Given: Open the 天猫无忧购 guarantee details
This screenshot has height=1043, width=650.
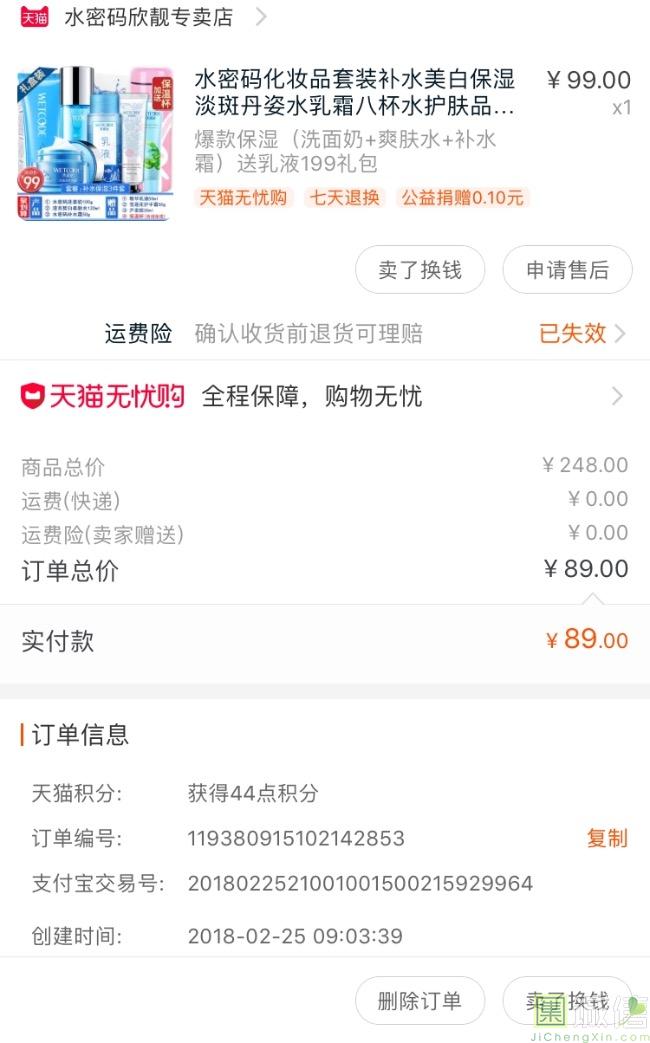Looking at the screenshot, I should 324,397.
